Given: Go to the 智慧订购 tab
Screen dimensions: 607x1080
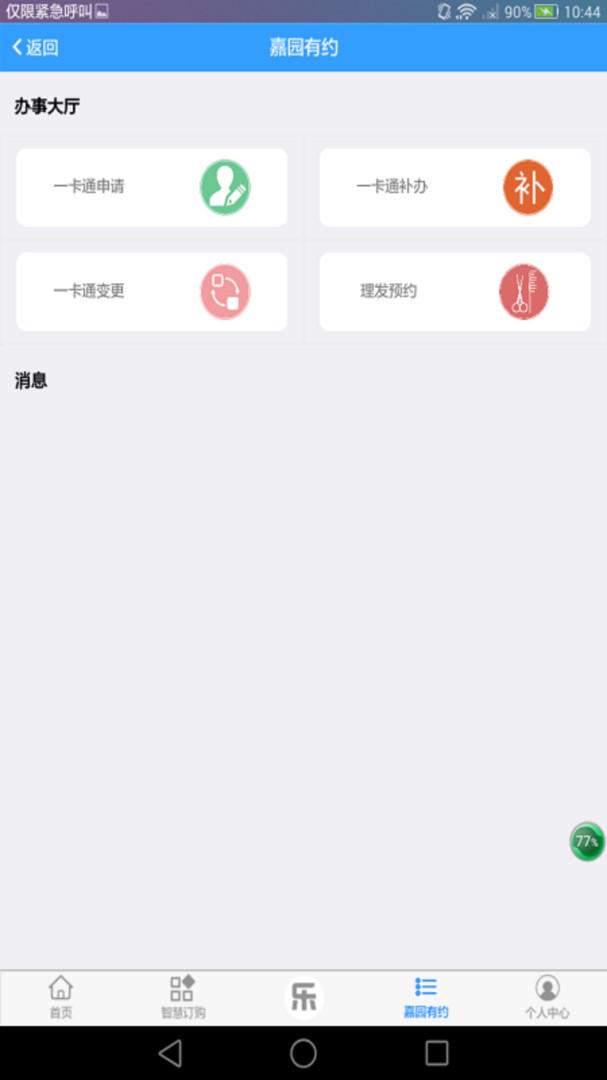Looking at the screenshot, I should [183, 997].
